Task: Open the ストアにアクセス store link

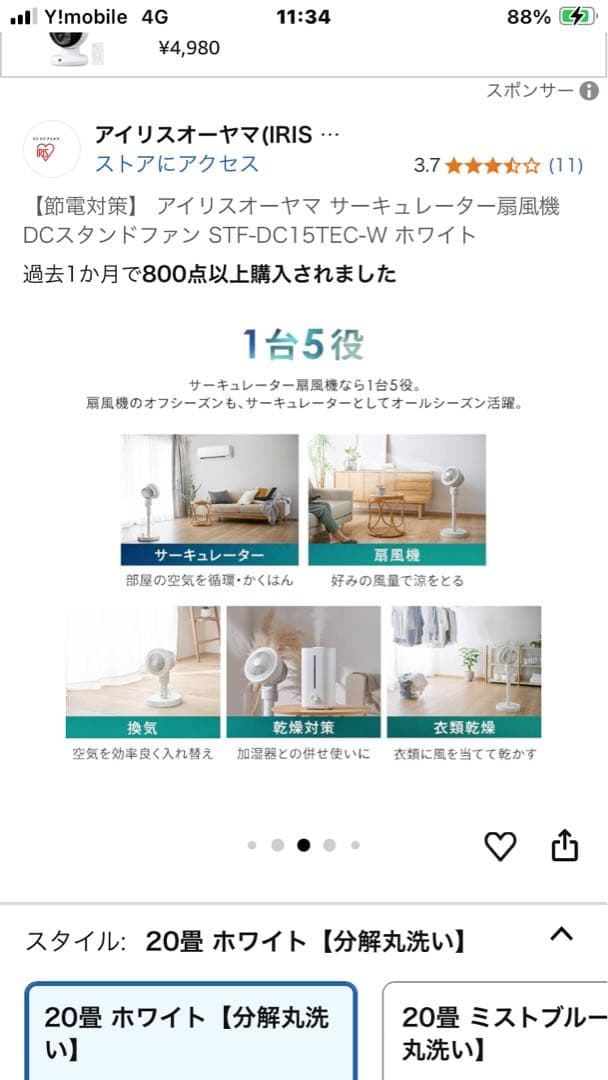Action: coord(176,164)
